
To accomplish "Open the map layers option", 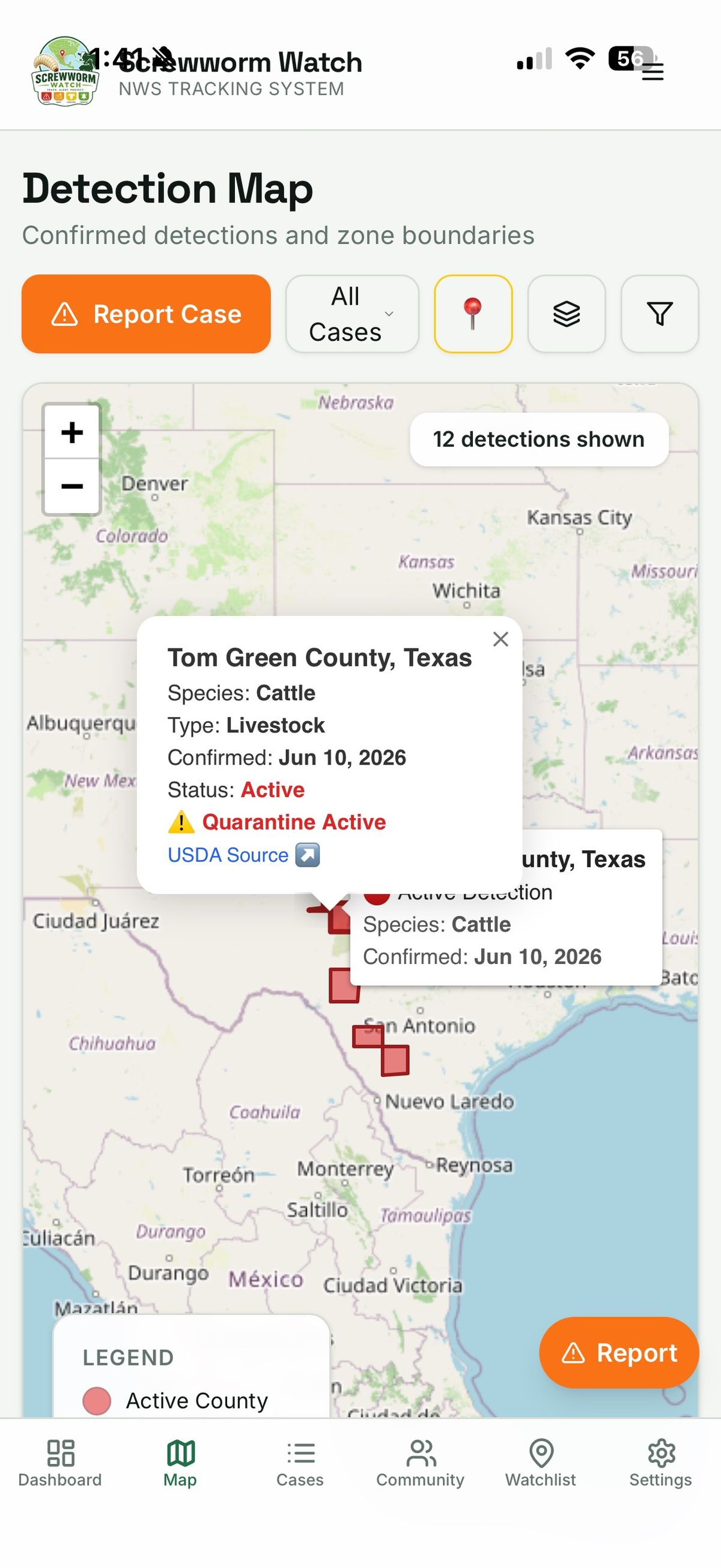I will coord(567,314).
